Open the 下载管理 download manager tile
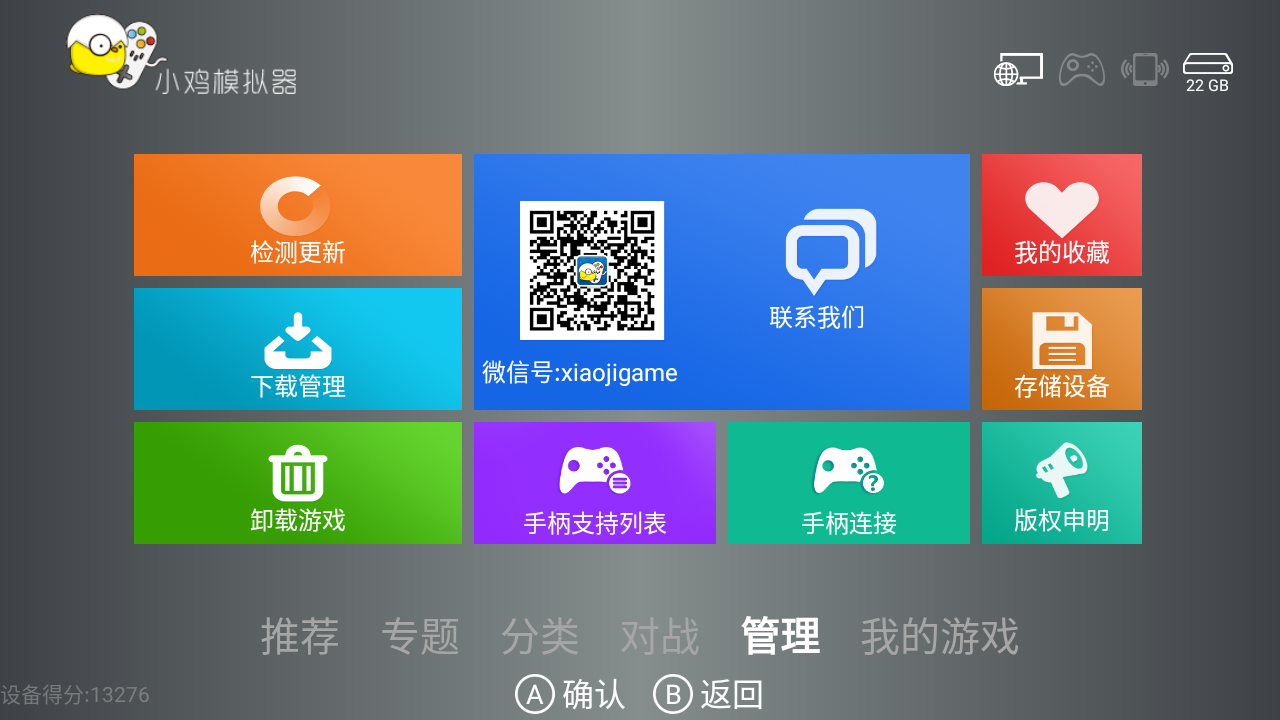This screenshot has height=720, width=1280. [297, 349]
